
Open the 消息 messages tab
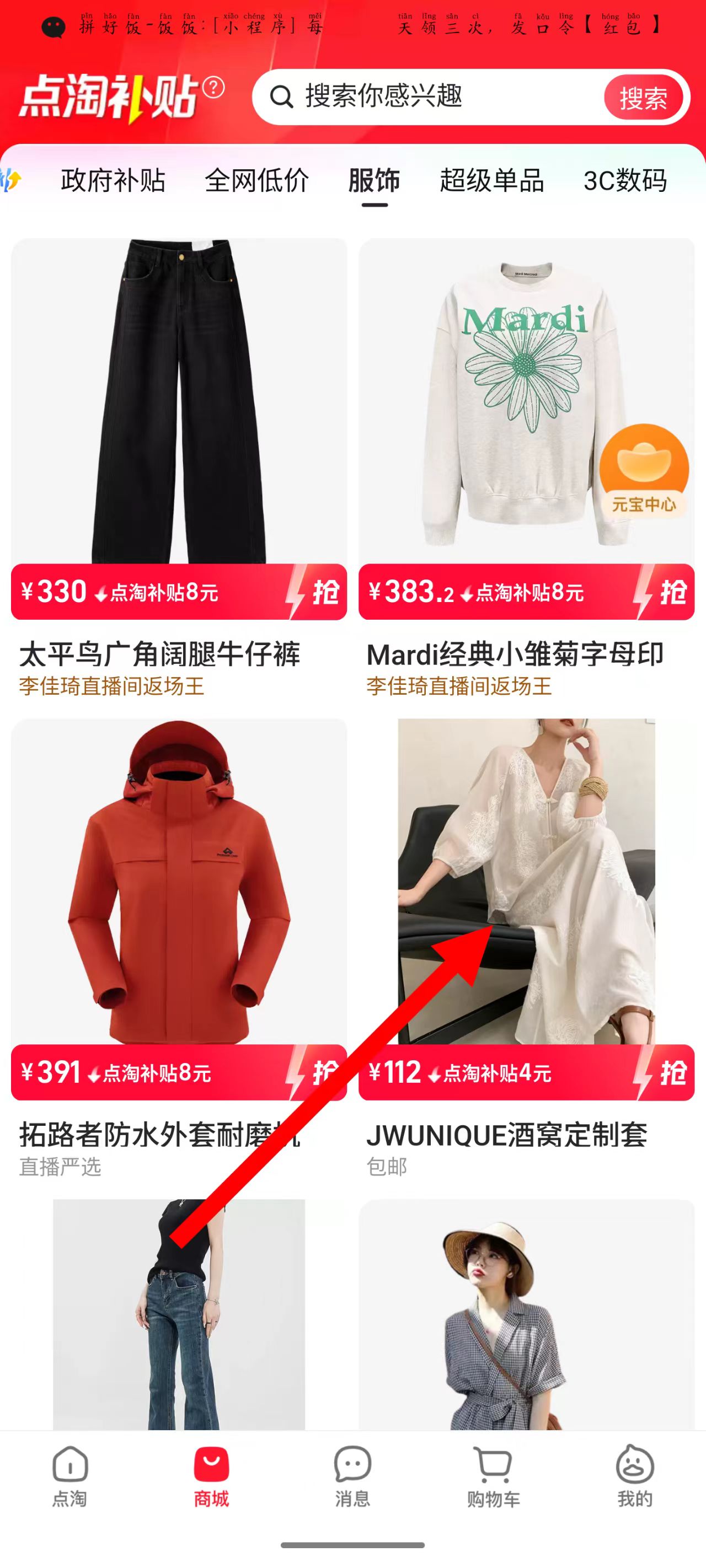[352, 1476]
